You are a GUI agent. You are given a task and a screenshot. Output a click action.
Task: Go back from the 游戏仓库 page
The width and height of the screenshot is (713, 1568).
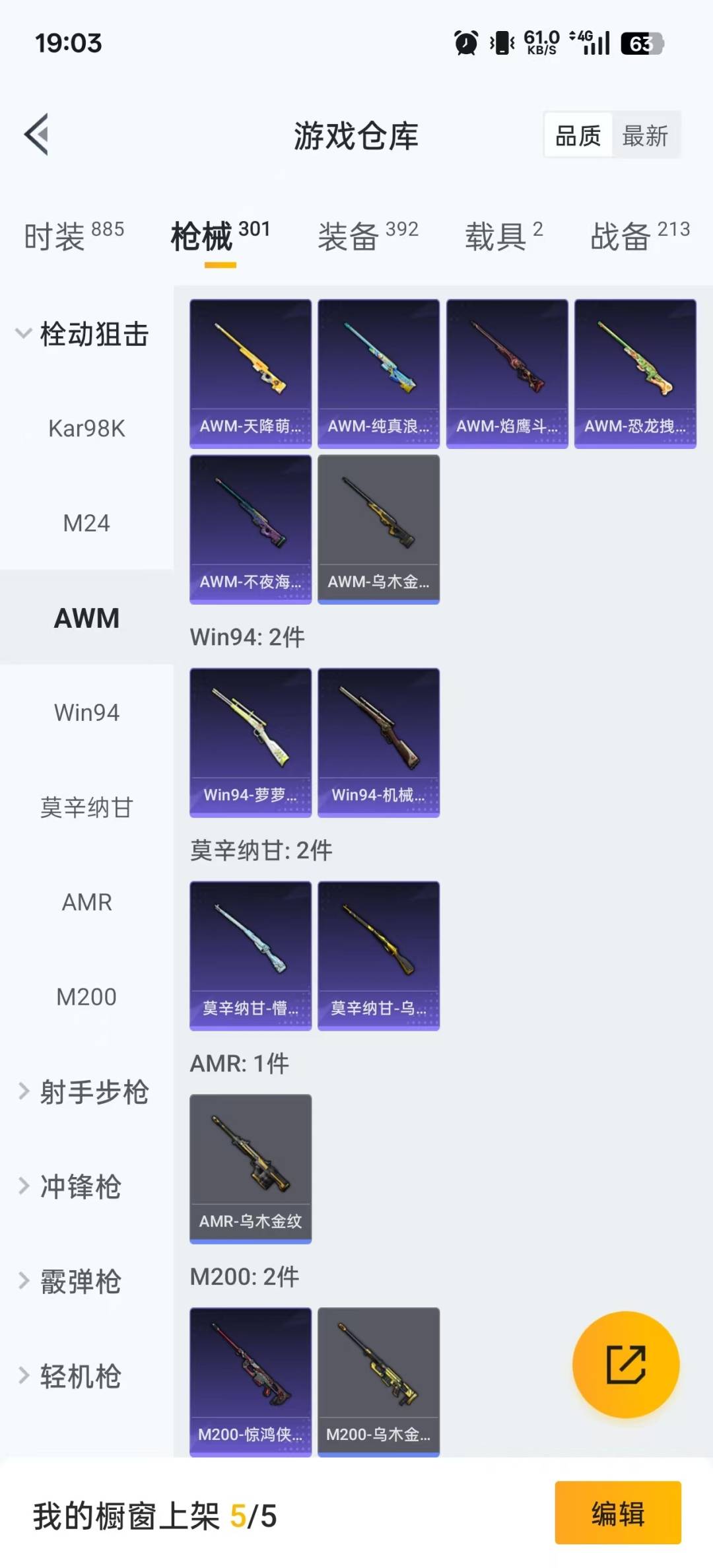(37, 135)
